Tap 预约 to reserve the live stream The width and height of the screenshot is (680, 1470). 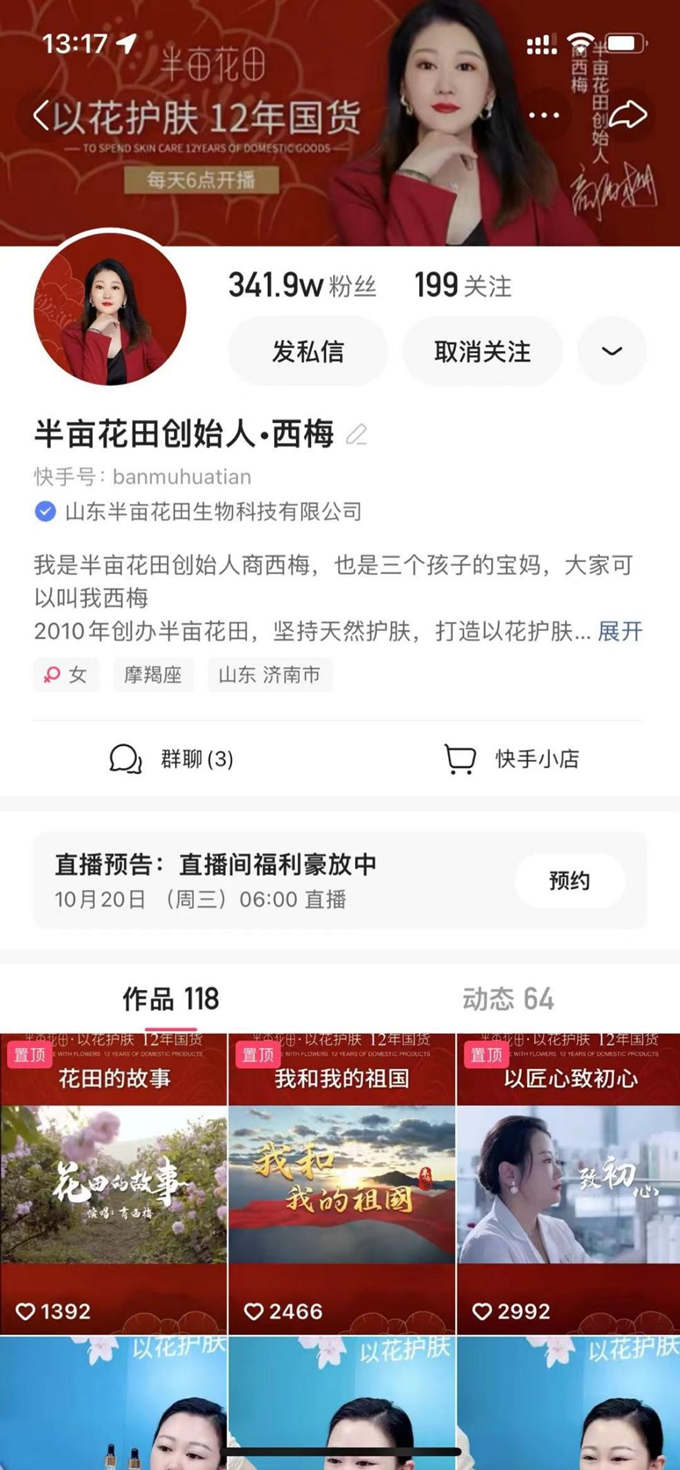click(x=569, y=881)
